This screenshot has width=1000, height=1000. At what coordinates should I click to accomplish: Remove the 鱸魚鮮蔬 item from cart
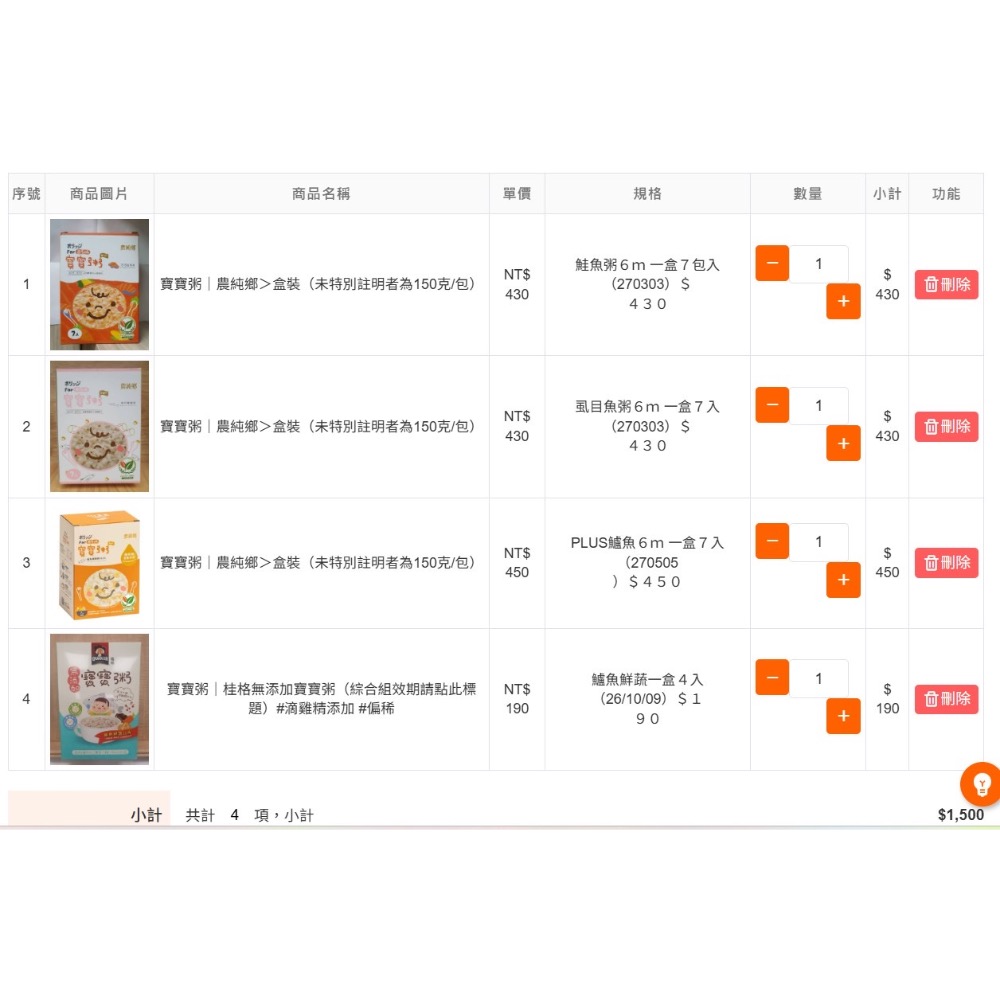[946, 699]
